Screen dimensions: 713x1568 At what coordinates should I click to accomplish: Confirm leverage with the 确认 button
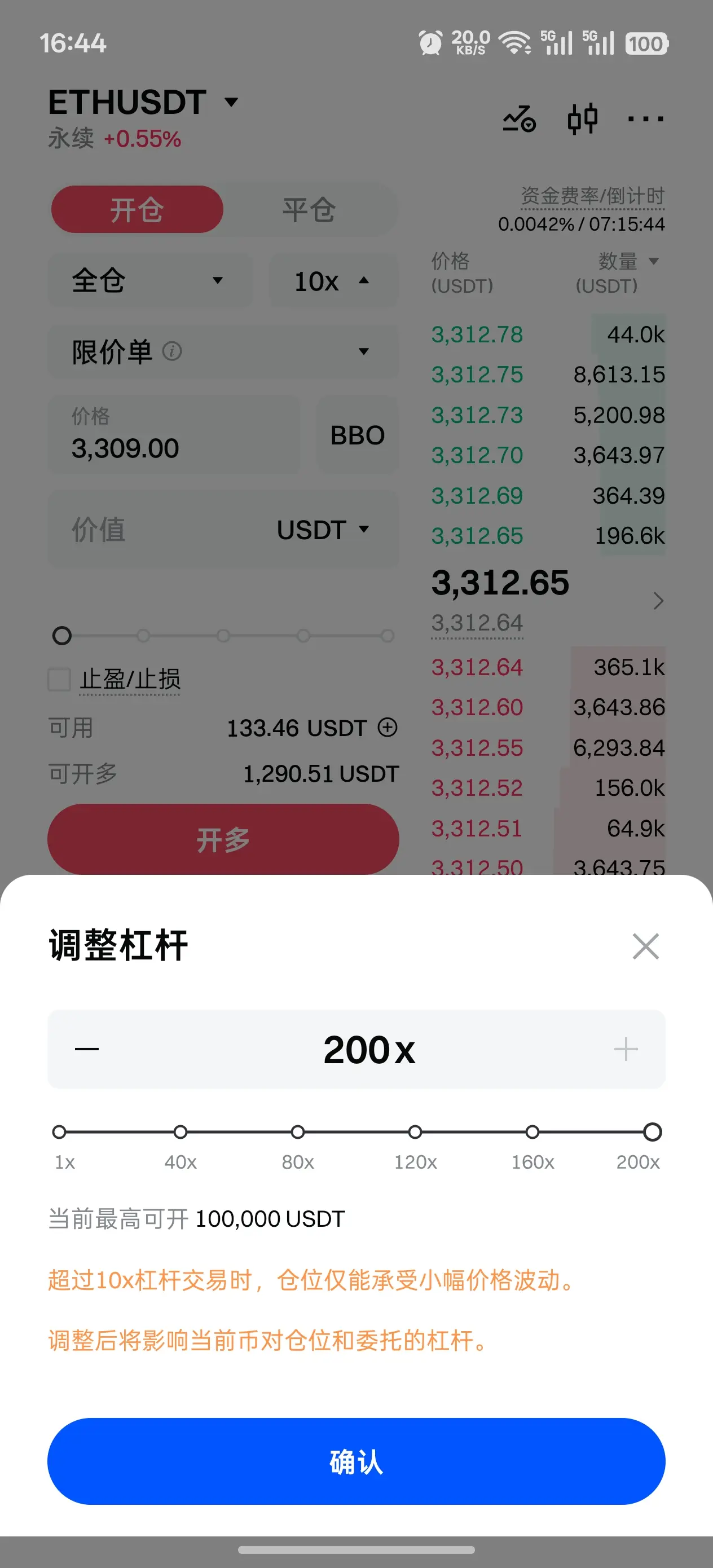pos(356,1461)
